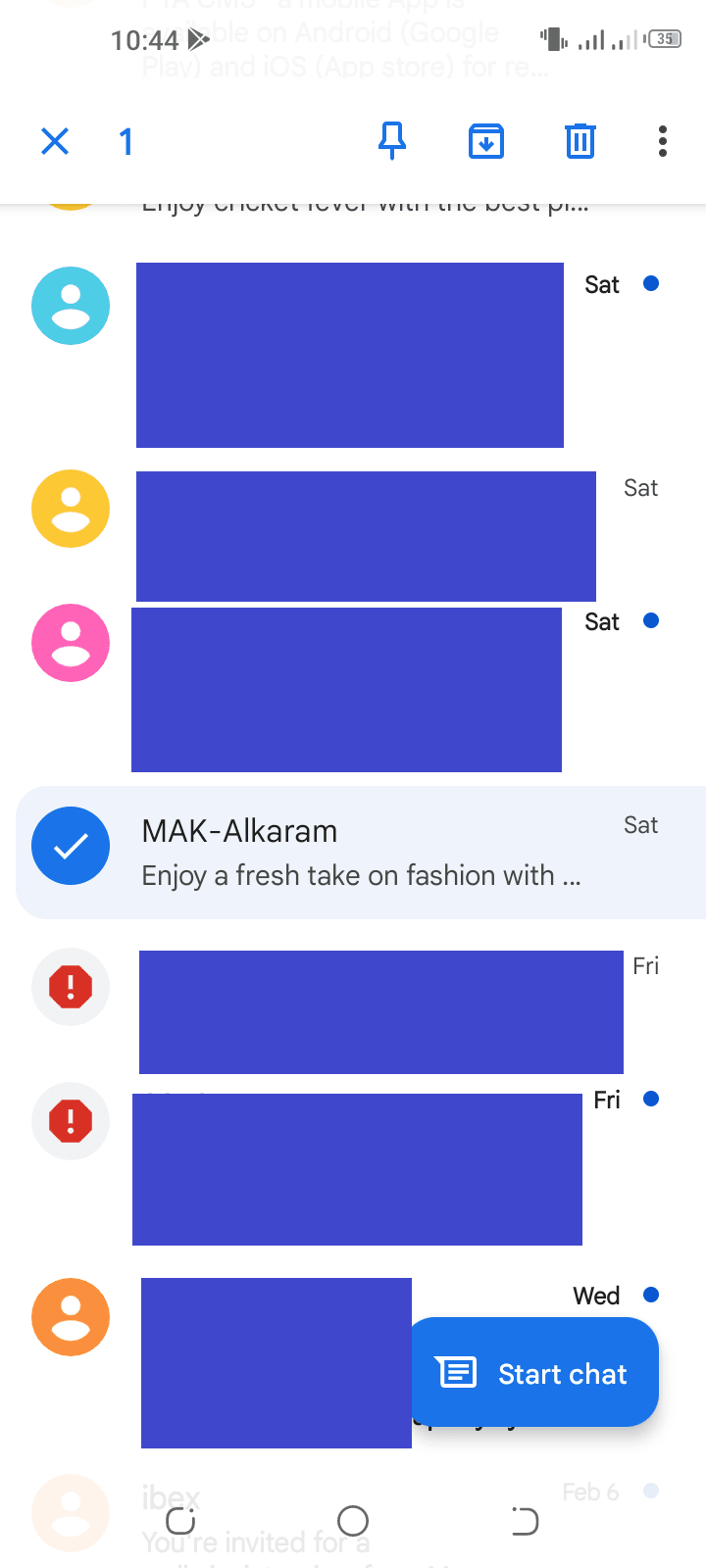Deselect the MAK-Alkaram conversation

[71, 846]
